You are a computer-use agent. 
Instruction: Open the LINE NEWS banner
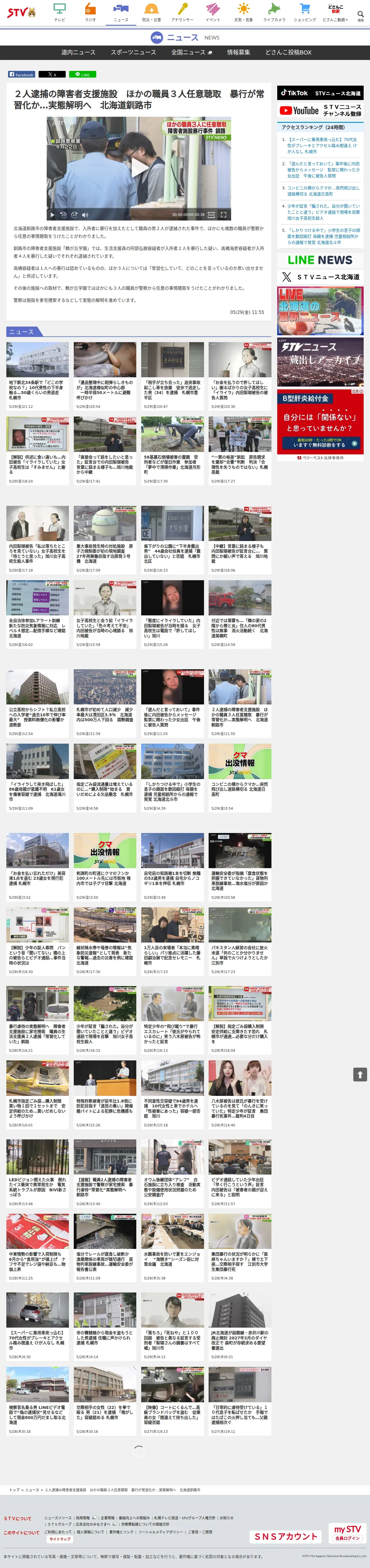point(320,260)
